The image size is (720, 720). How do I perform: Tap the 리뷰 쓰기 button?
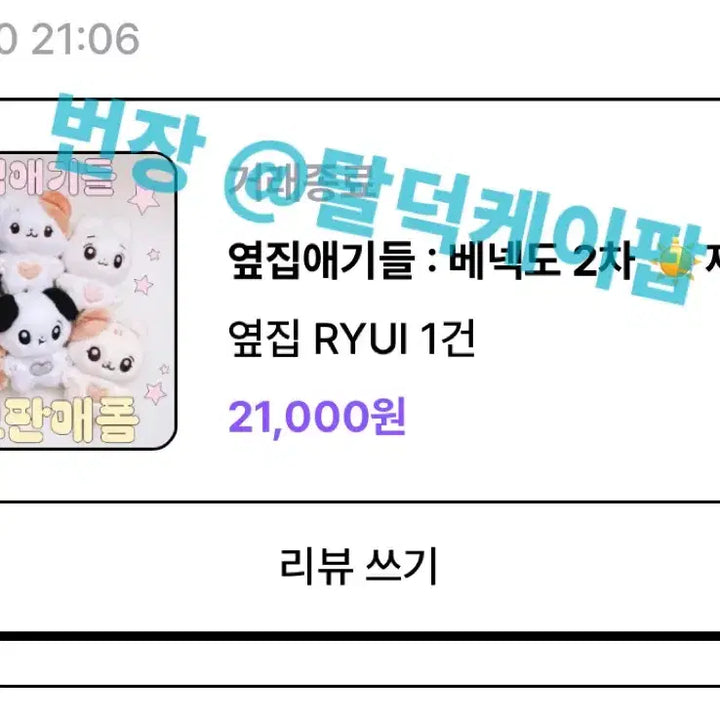click(358, 567)
